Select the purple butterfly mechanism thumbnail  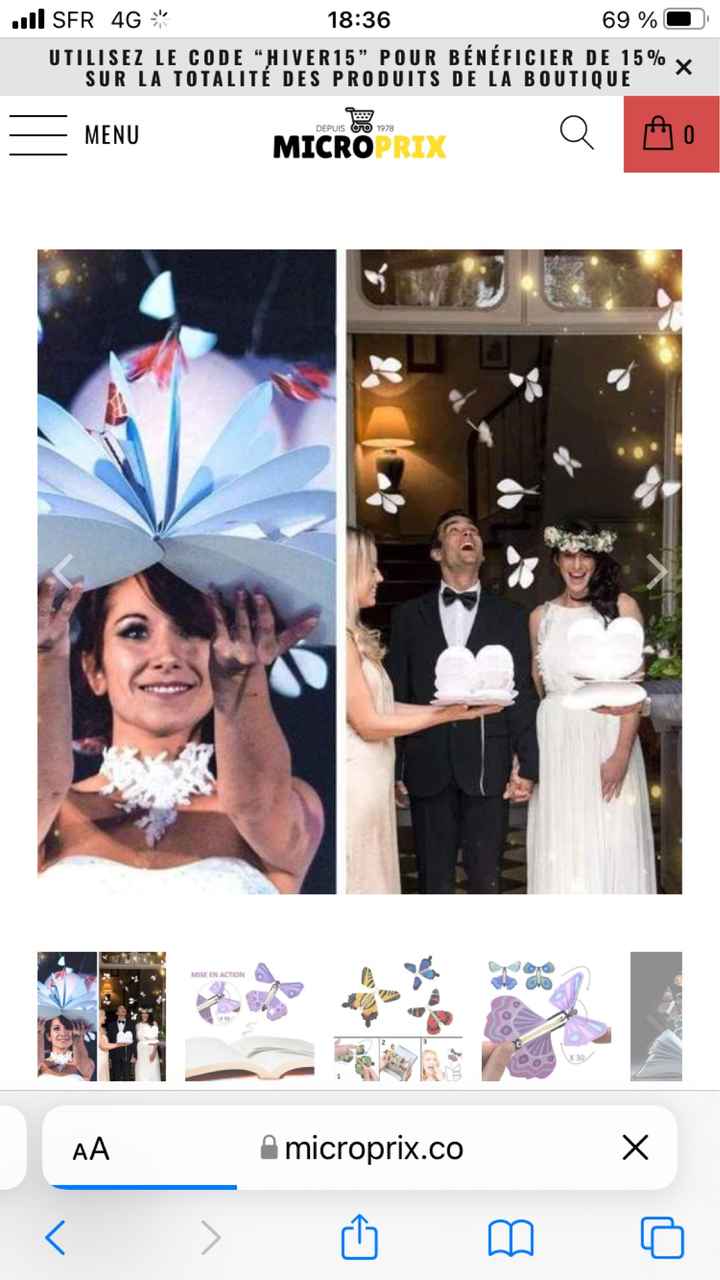[546, 1016]
